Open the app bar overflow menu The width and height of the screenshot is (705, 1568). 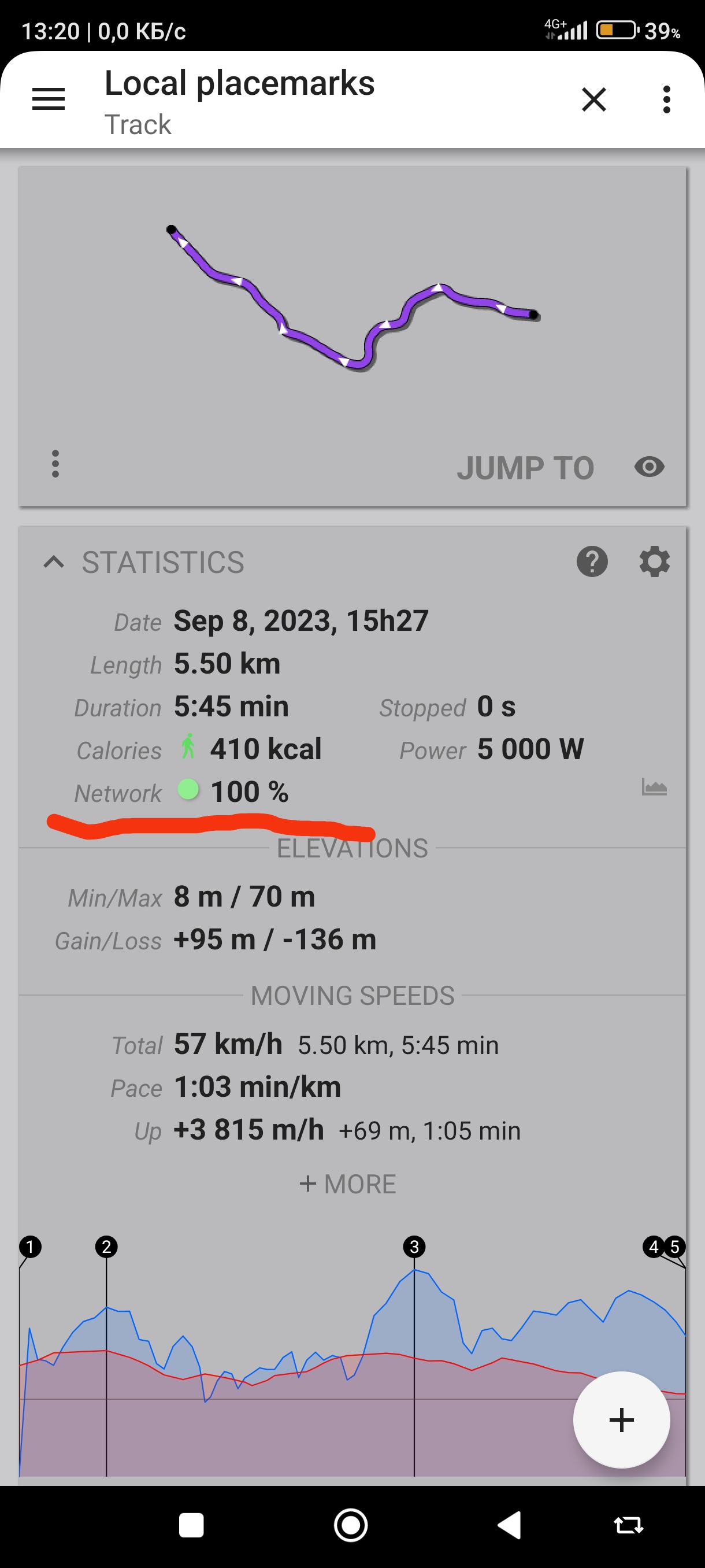667,99
